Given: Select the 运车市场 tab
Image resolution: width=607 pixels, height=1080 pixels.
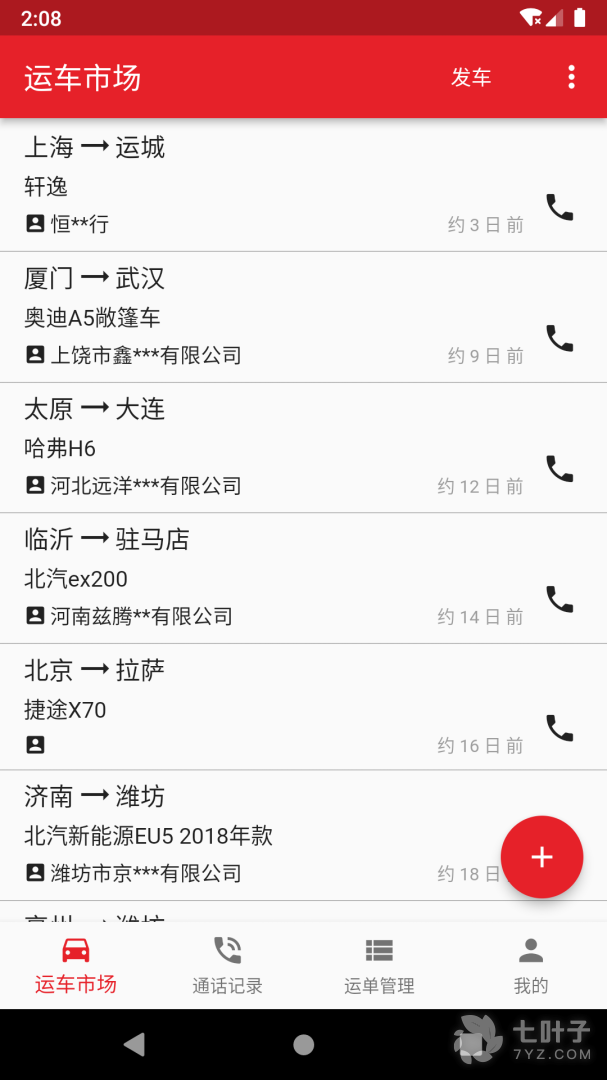Looking at the screenshot, I should (76, 966).
